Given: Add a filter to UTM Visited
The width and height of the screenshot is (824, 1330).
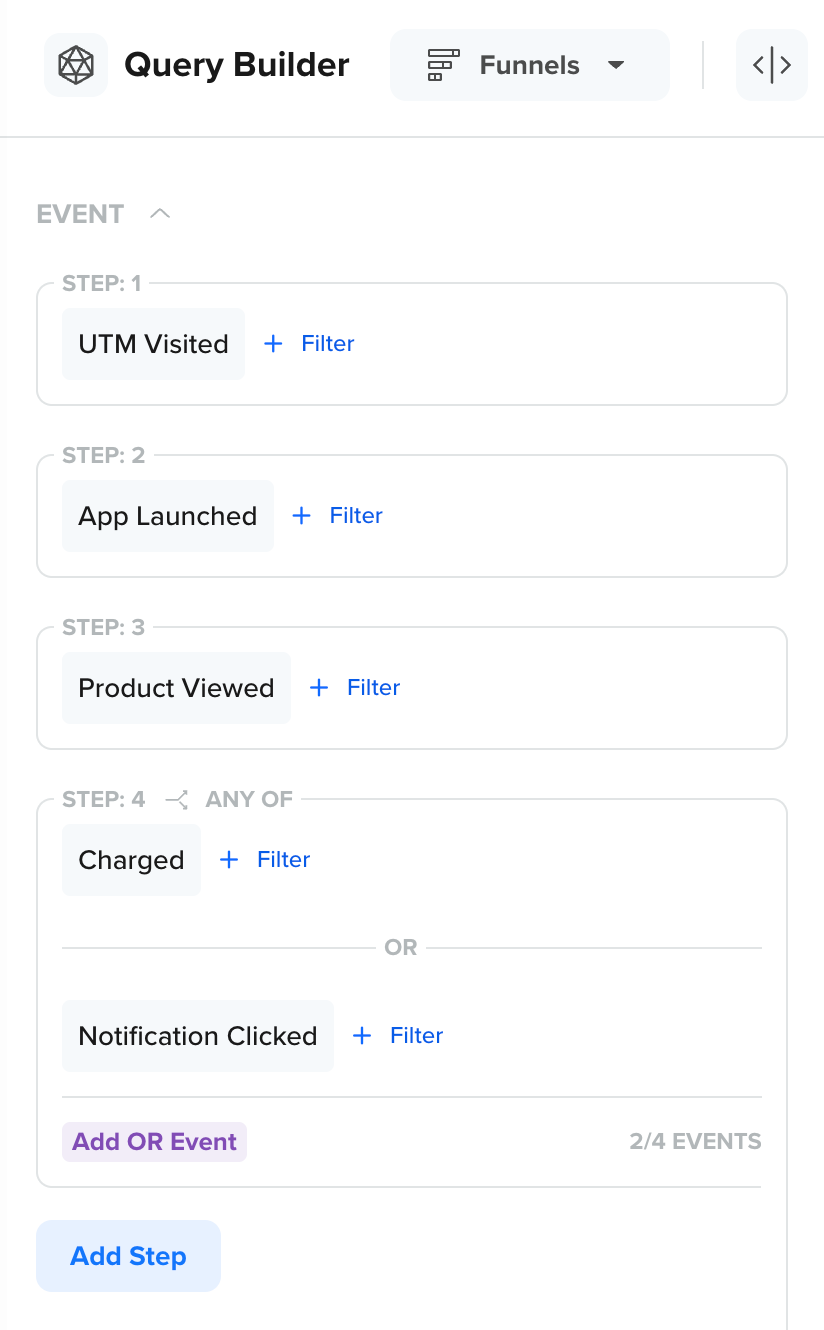Looking at the screenshot, I should pyautogui.click(x=309, y=344).
